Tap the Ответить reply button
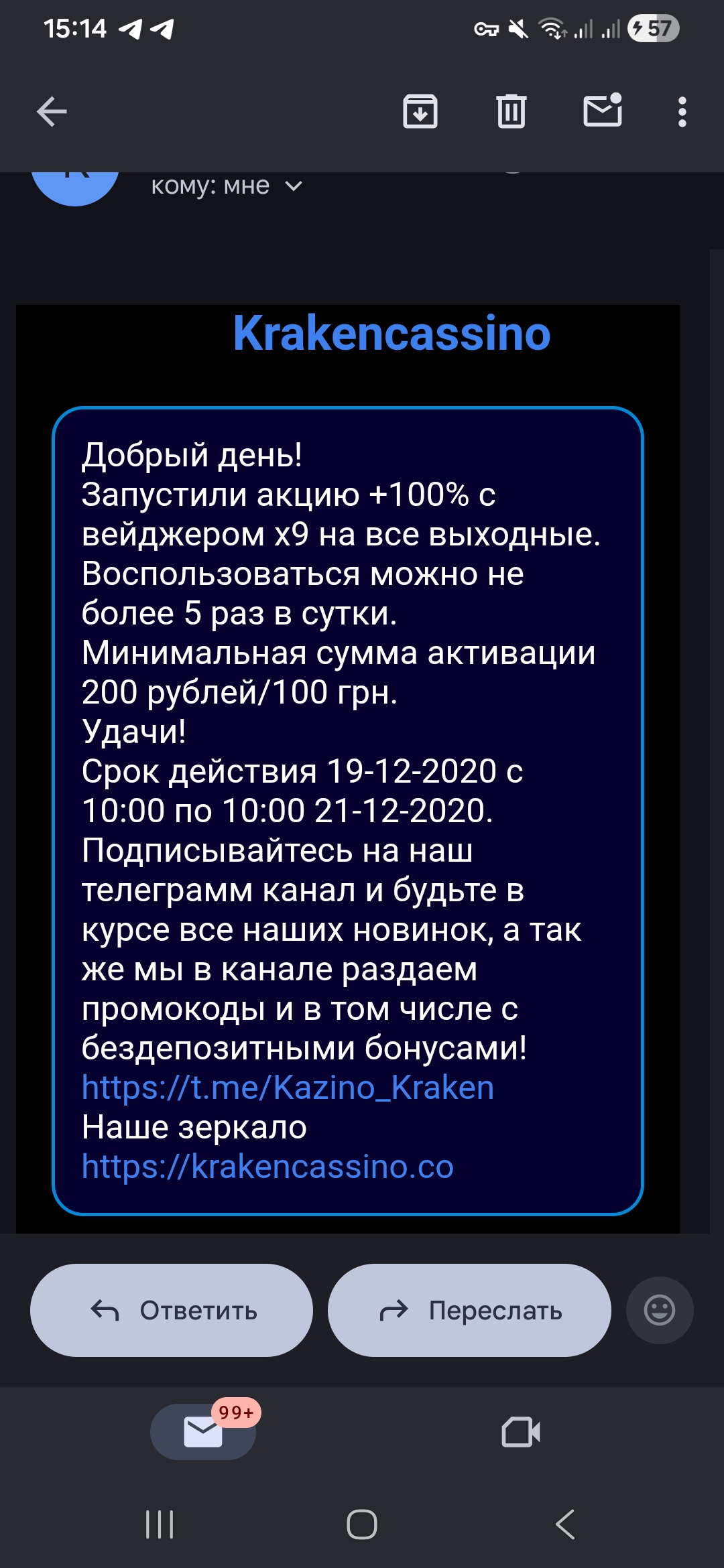Image resolution: width=724 pixels, height=1568 pixels. 172,1310
